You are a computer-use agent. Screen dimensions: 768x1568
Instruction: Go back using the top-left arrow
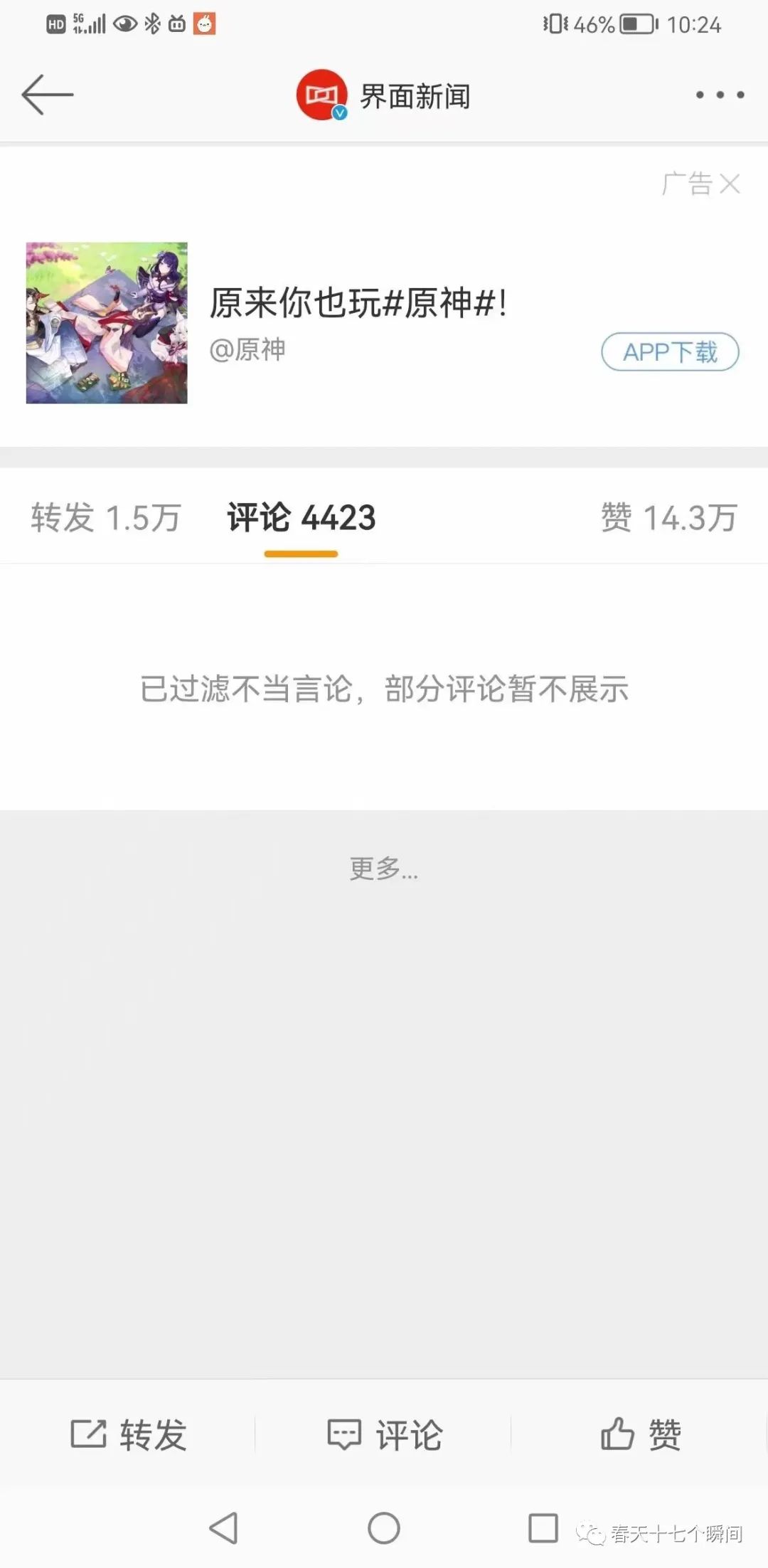pyautogui.click(x=47, y=95)
